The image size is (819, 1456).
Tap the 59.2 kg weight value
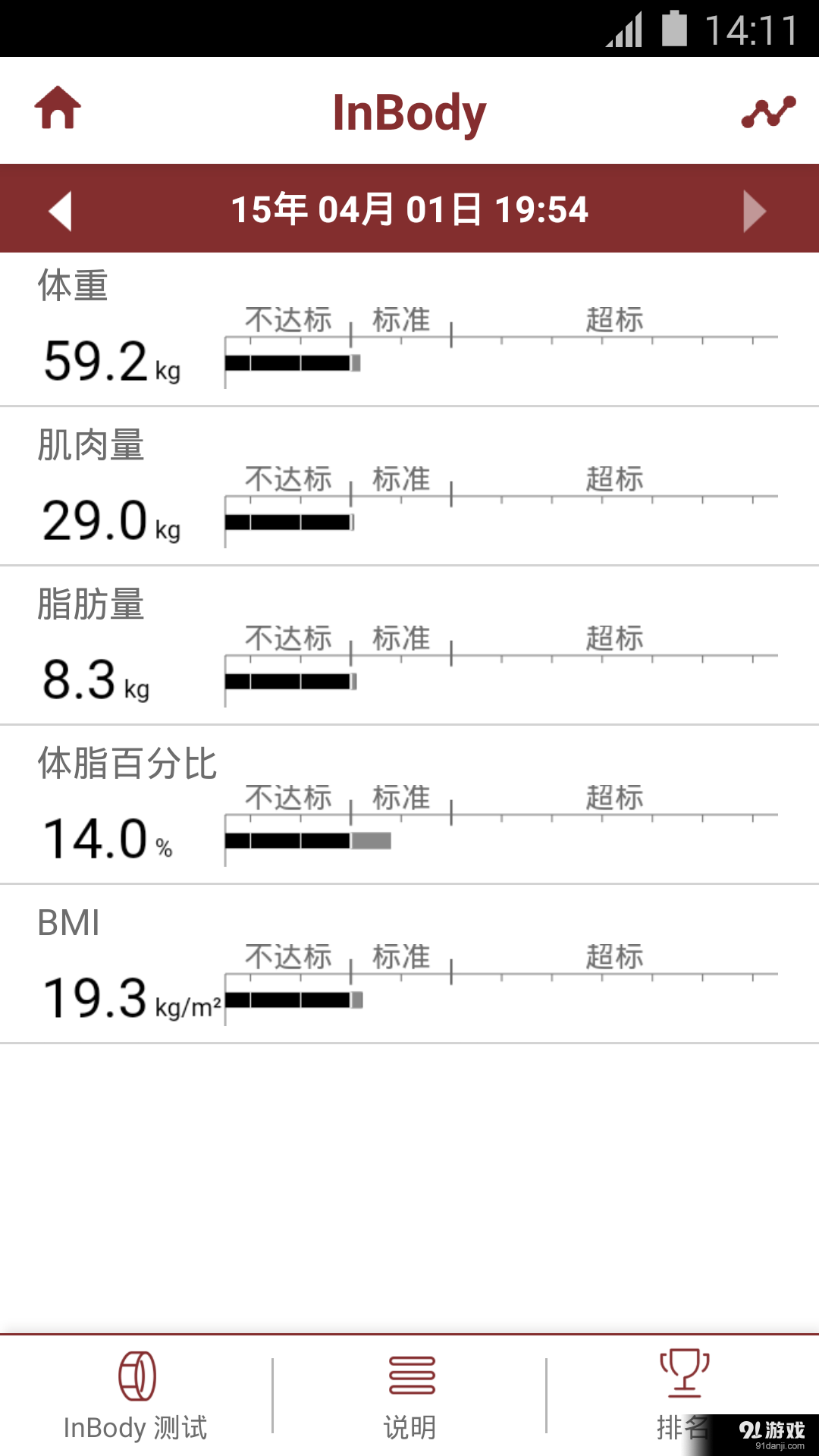tap(111, 364)
